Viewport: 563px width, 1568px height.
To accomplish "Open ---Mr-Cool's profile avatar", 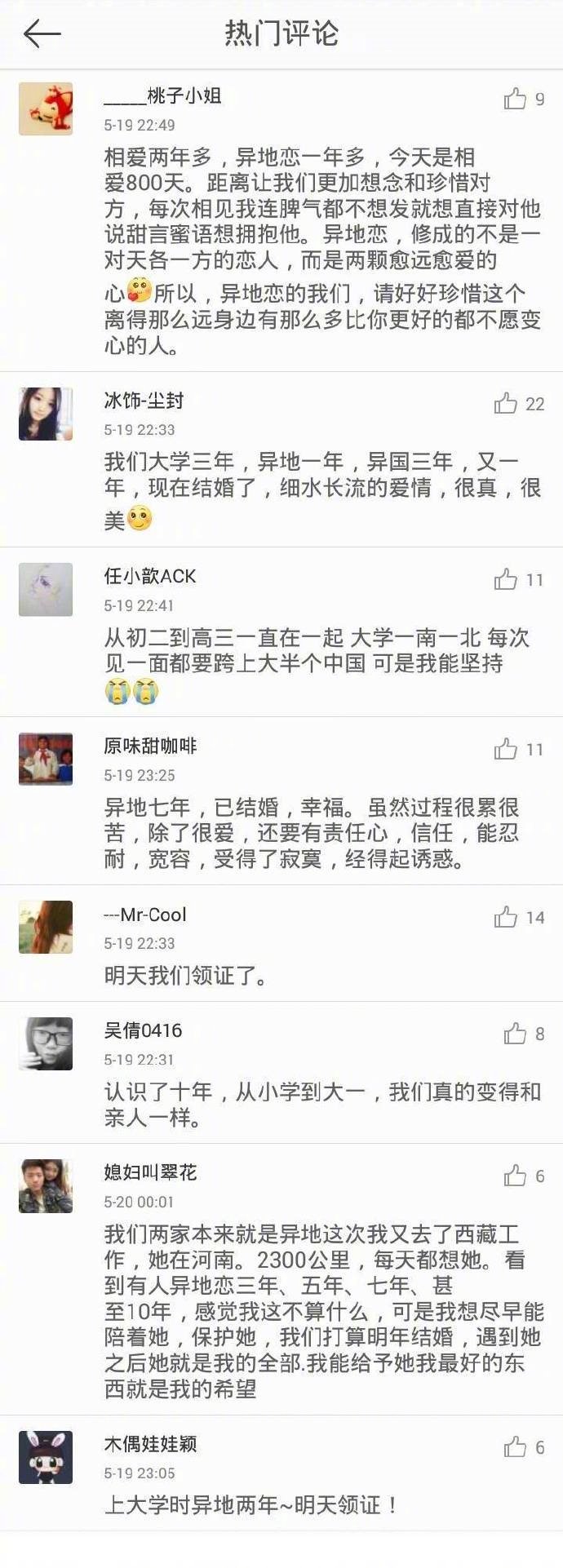I will (46, 927).
